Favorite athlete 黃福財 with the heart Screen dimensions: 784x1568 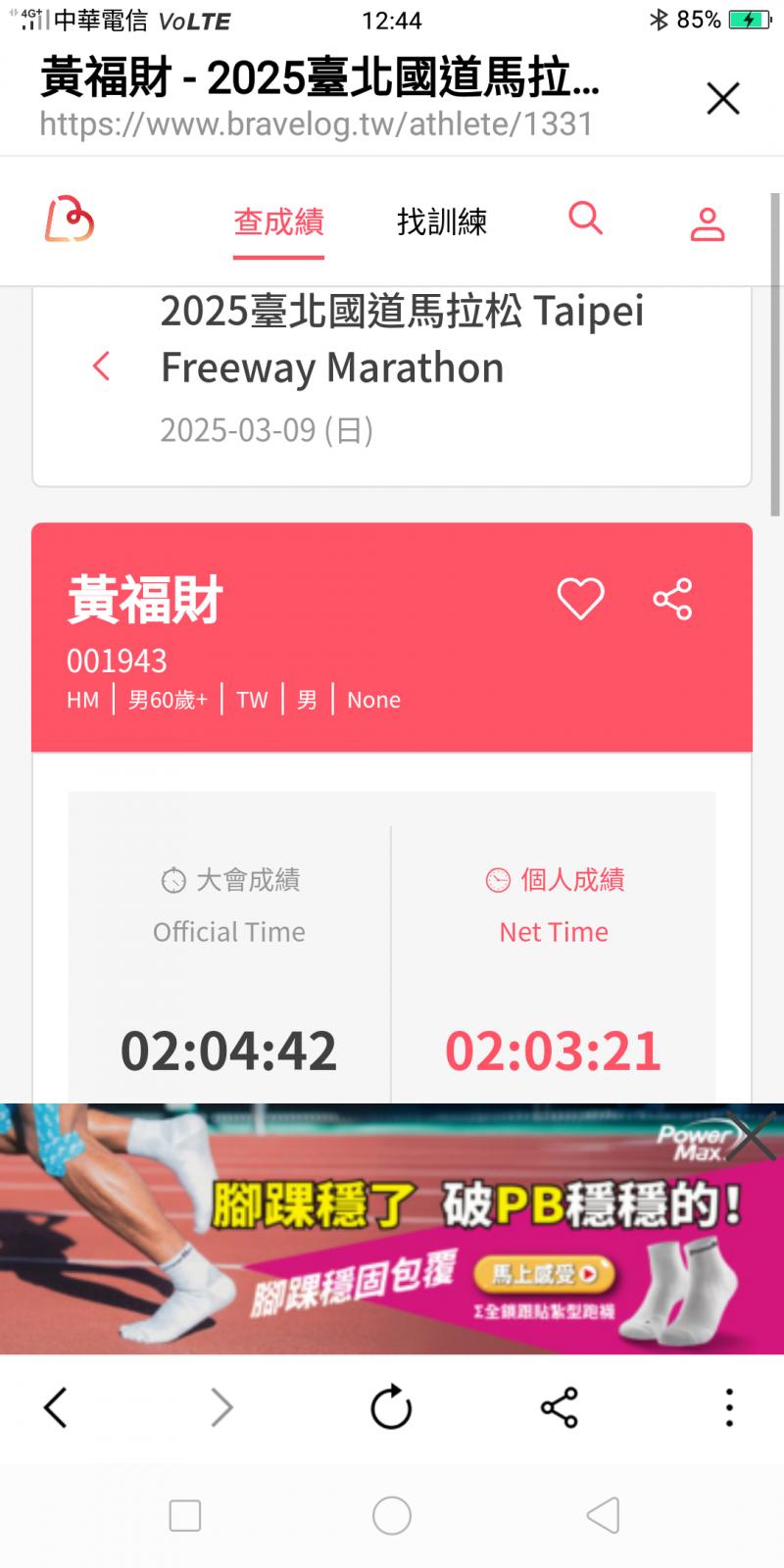coord(580,599)
